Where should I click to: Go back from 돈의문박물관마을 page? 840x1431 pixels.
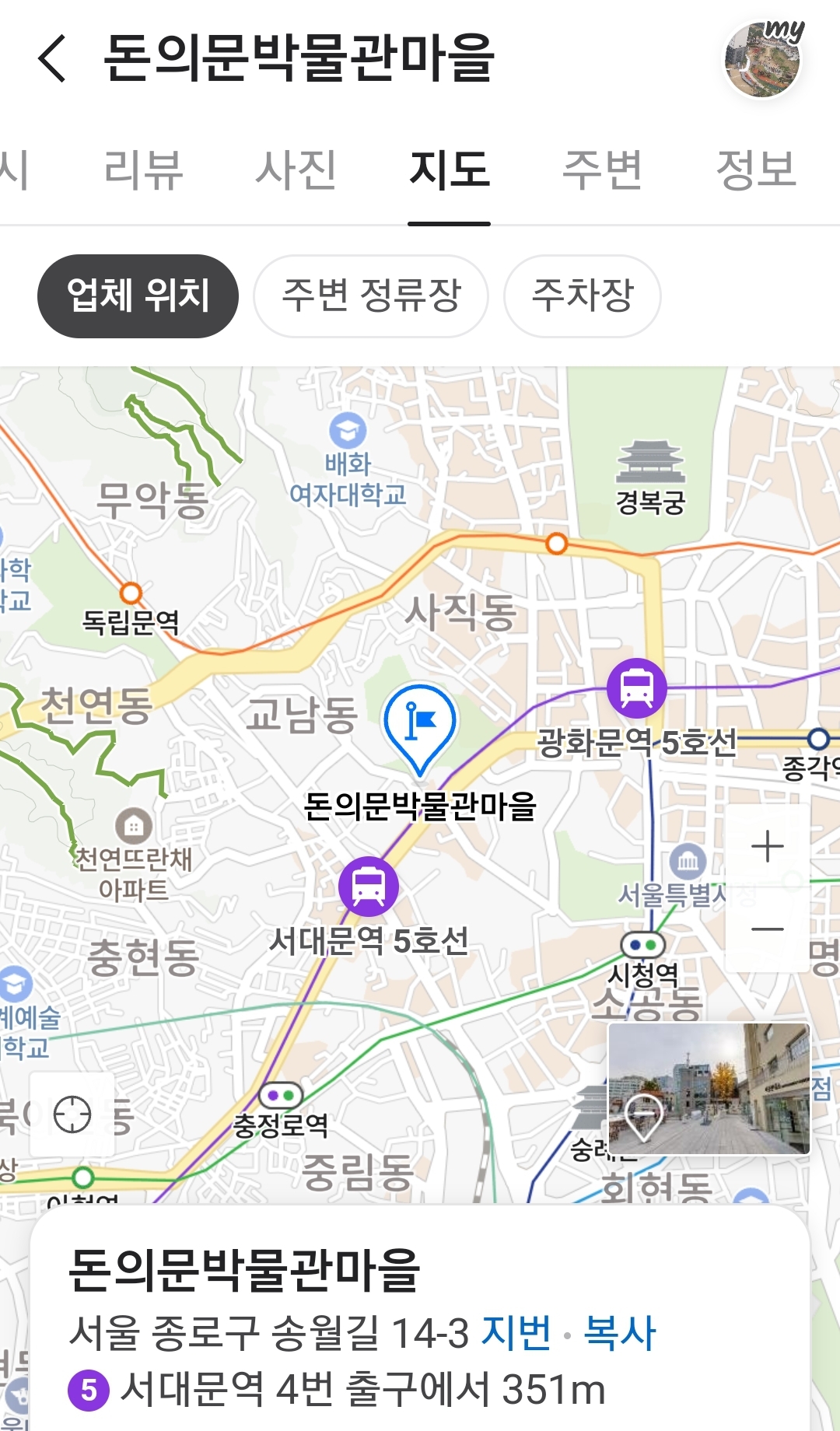[53, 58]
